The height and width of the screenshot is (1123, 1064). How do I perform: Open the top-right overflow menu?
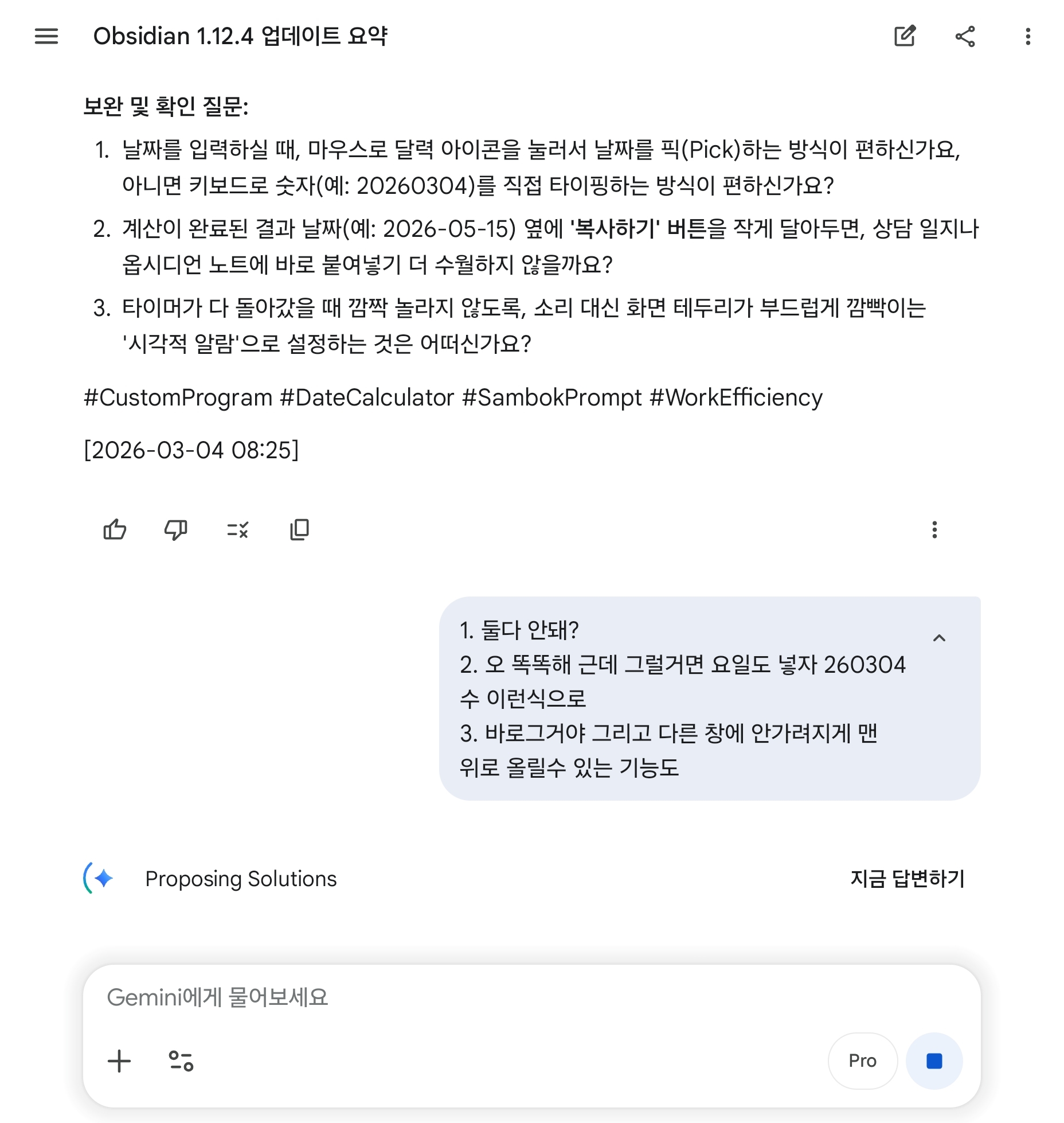[1028, 36]
